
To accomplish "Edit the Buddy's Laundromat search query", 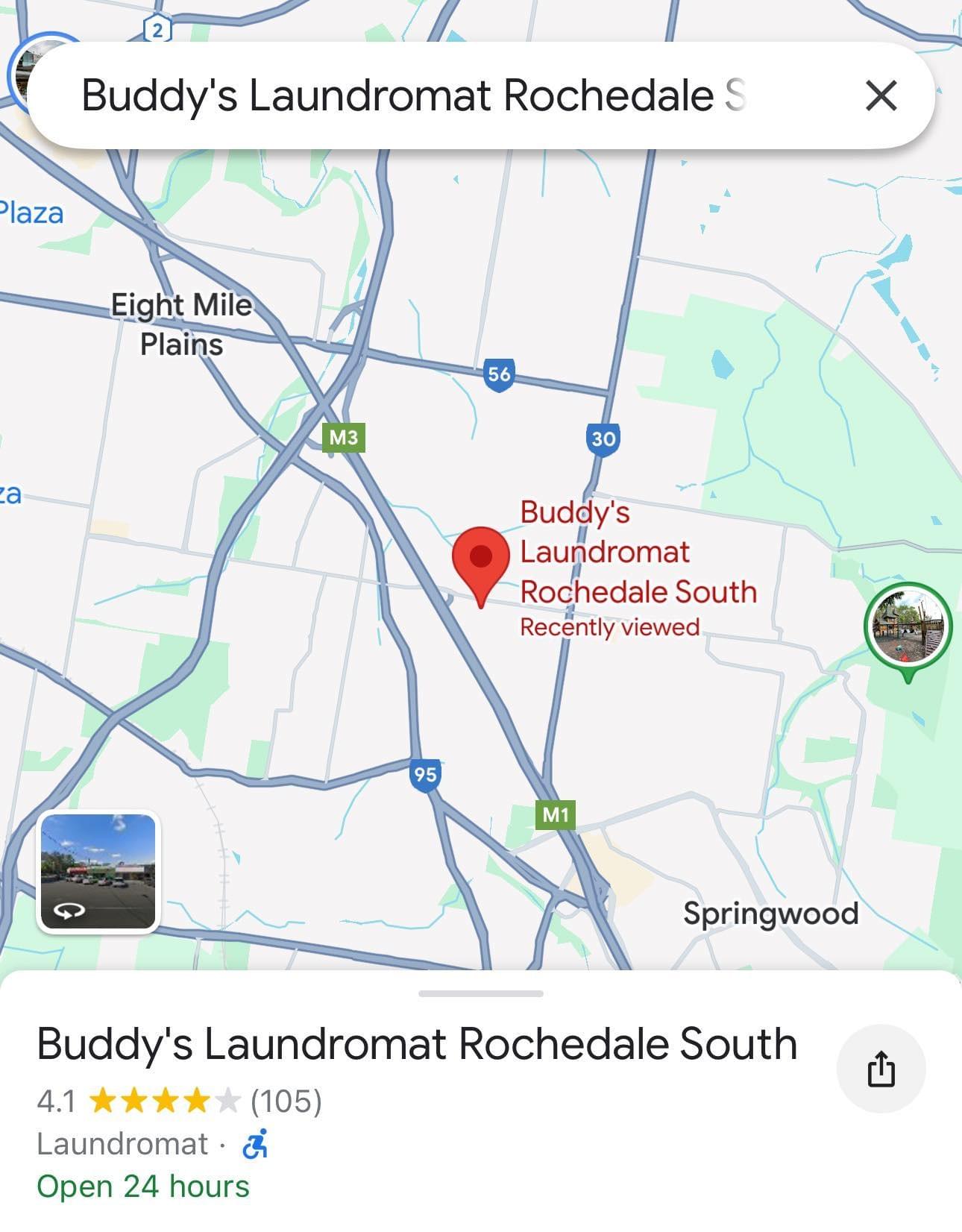I will [x=414, y=95].
